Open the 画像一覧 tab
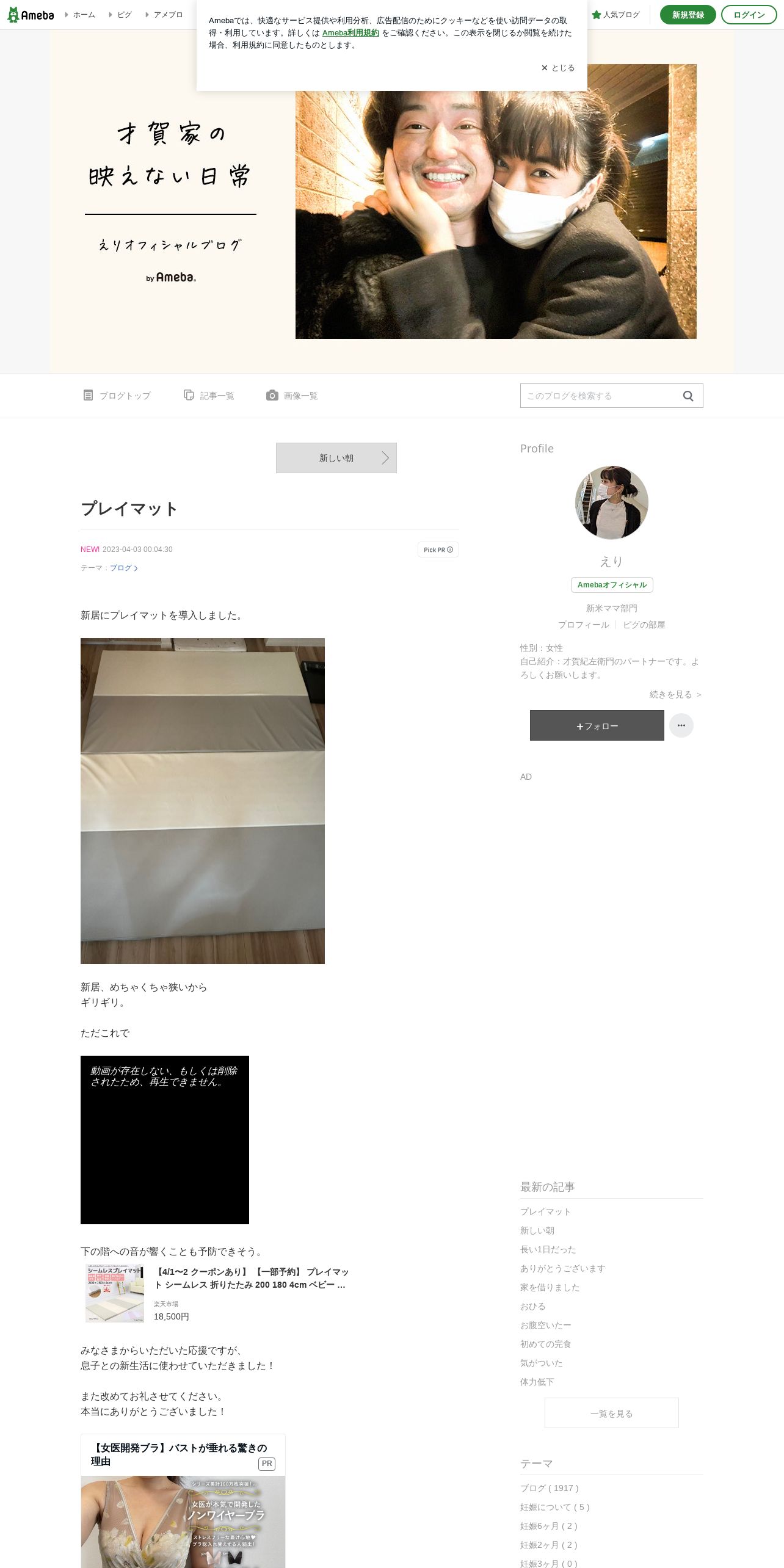 [x=292, y=396]
